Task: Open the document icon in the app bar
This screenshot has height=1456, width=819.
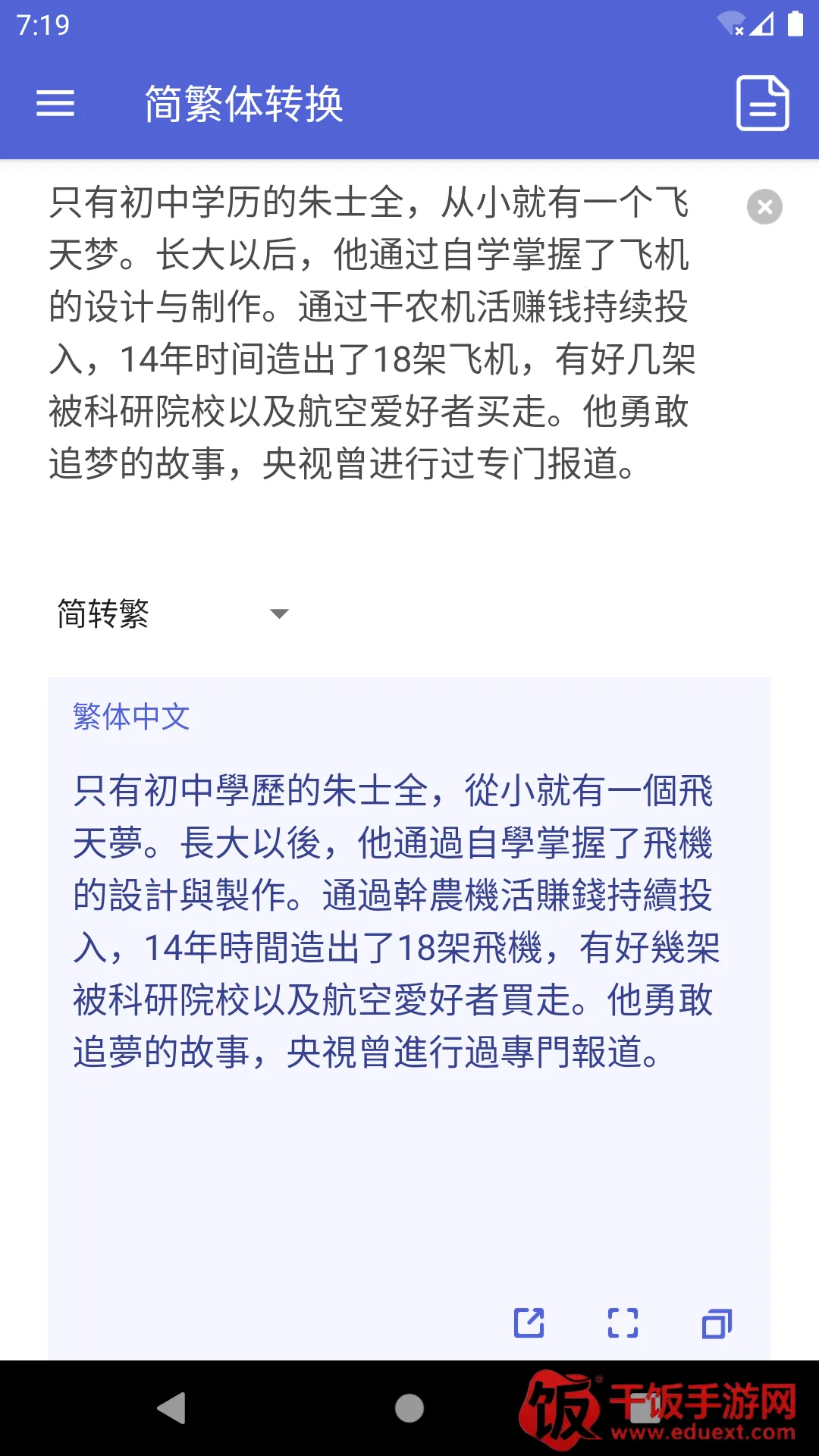Action: point(763,103)
